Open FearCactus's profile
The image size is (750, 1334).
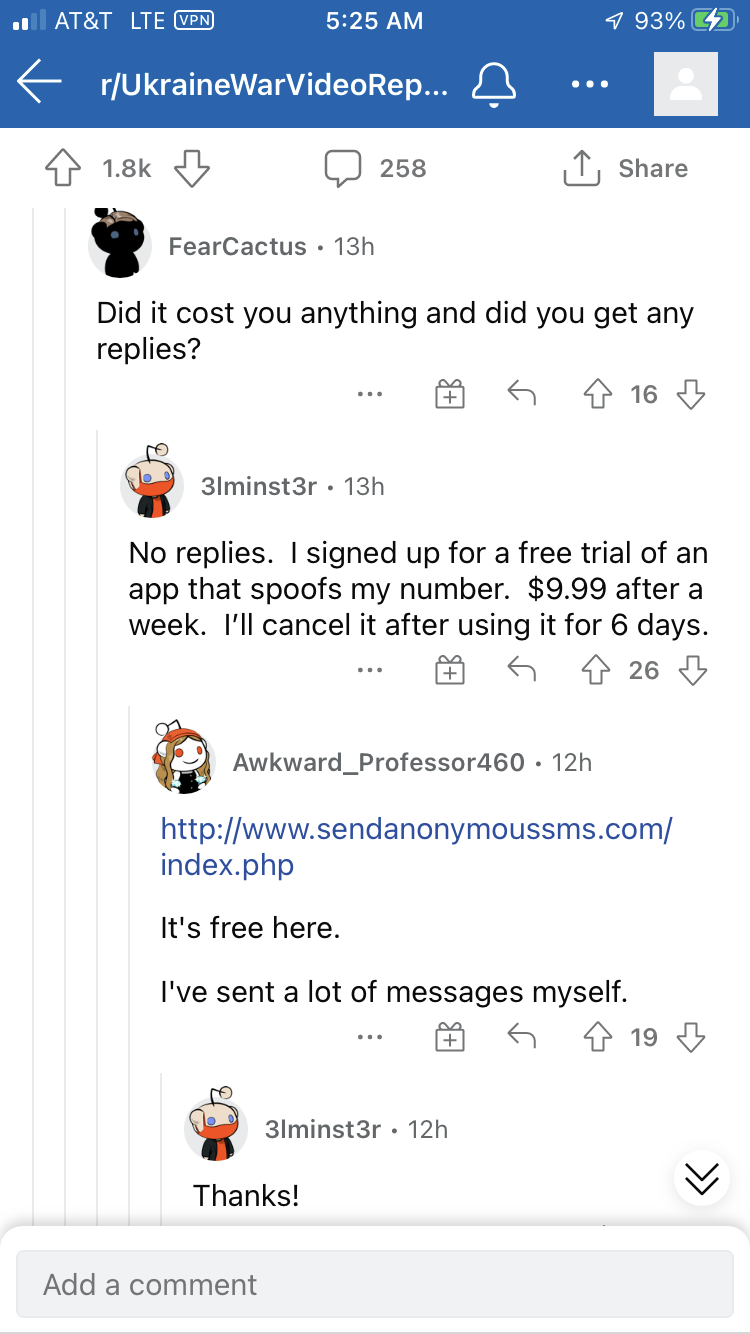(x=237, y=246)
